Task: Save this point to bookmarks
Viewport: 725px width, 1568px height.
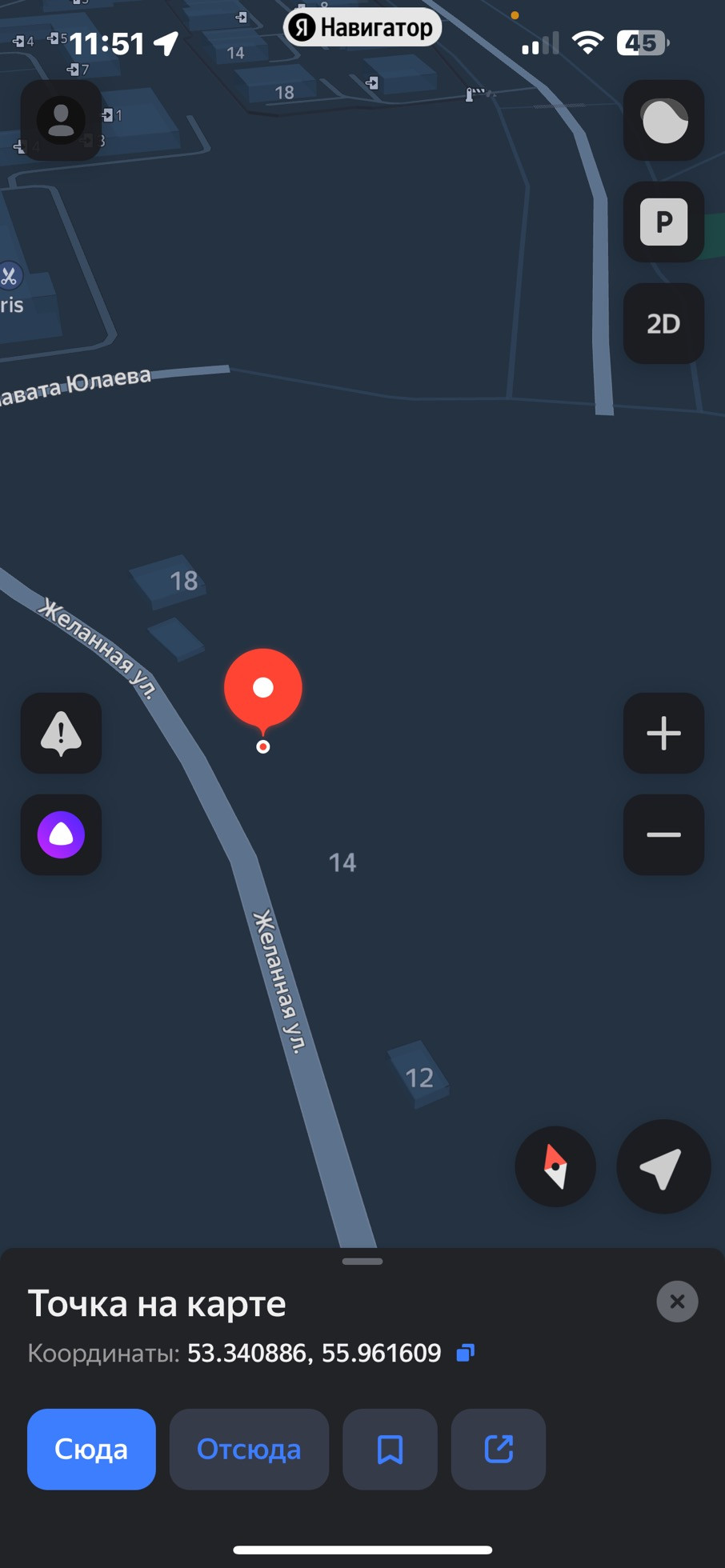Action: (390, 1449)
